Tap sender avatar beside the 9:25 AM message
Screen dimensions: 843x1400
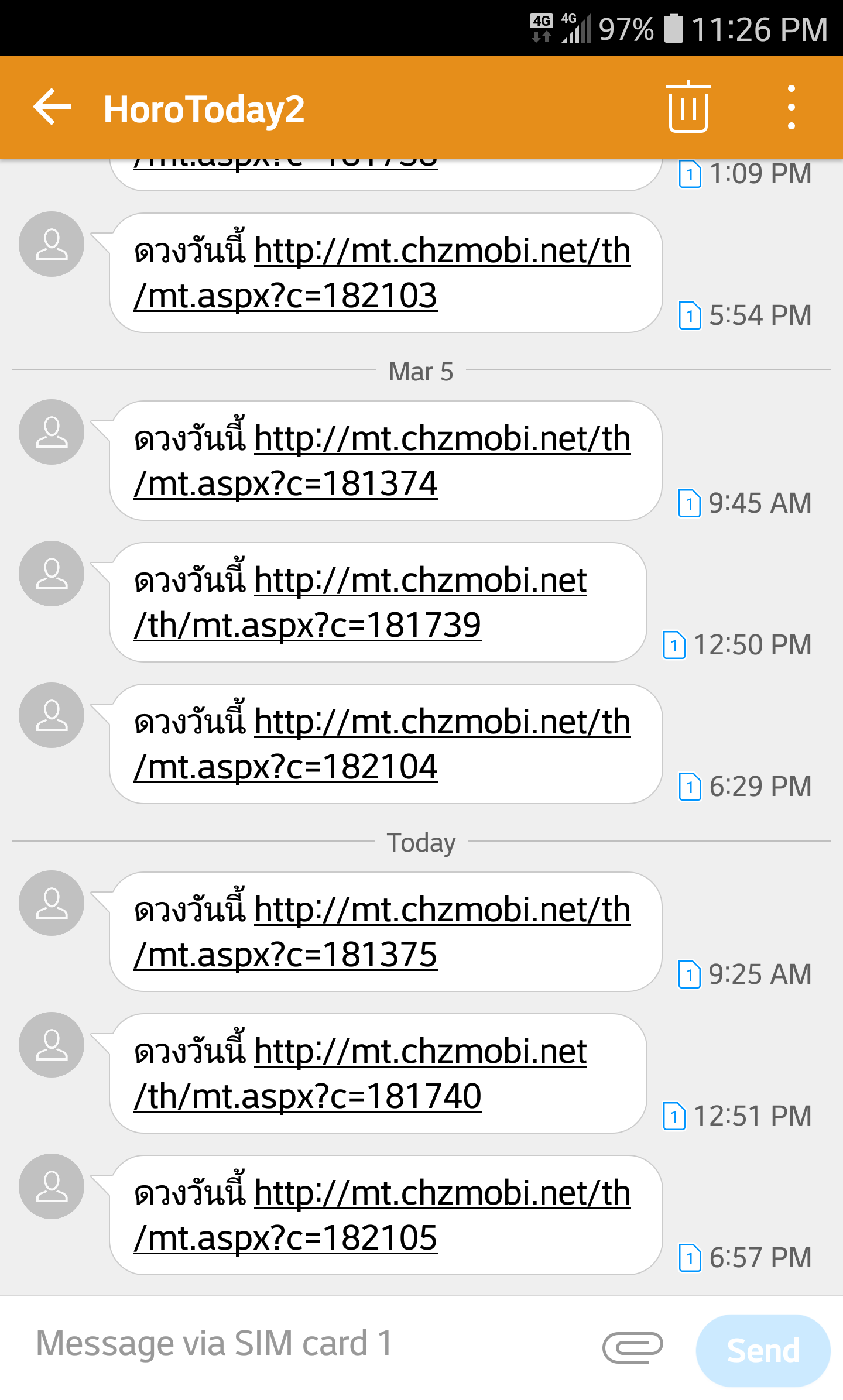coord(52,903)
